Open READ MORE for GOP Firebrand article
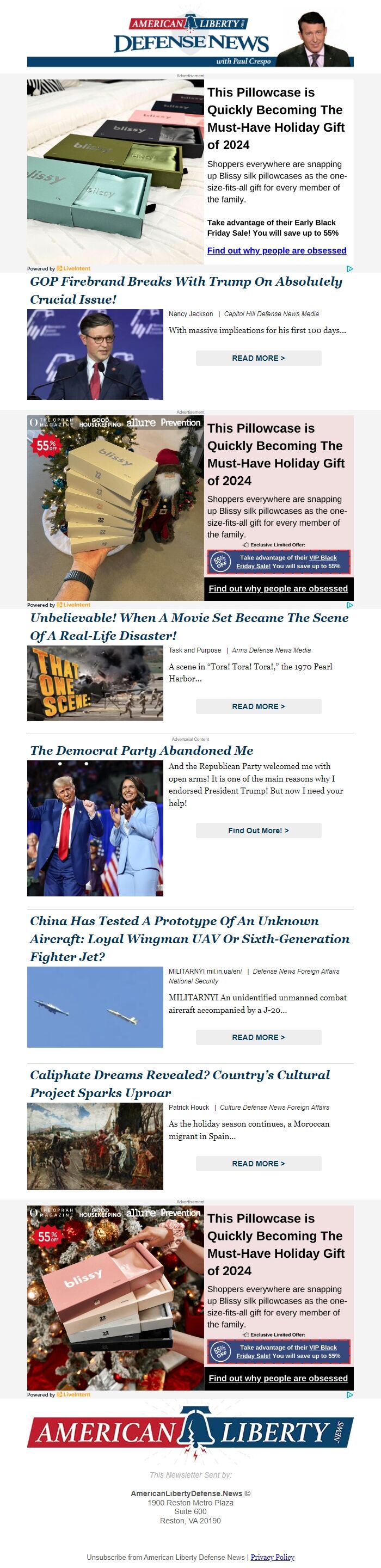 [258, 358]
